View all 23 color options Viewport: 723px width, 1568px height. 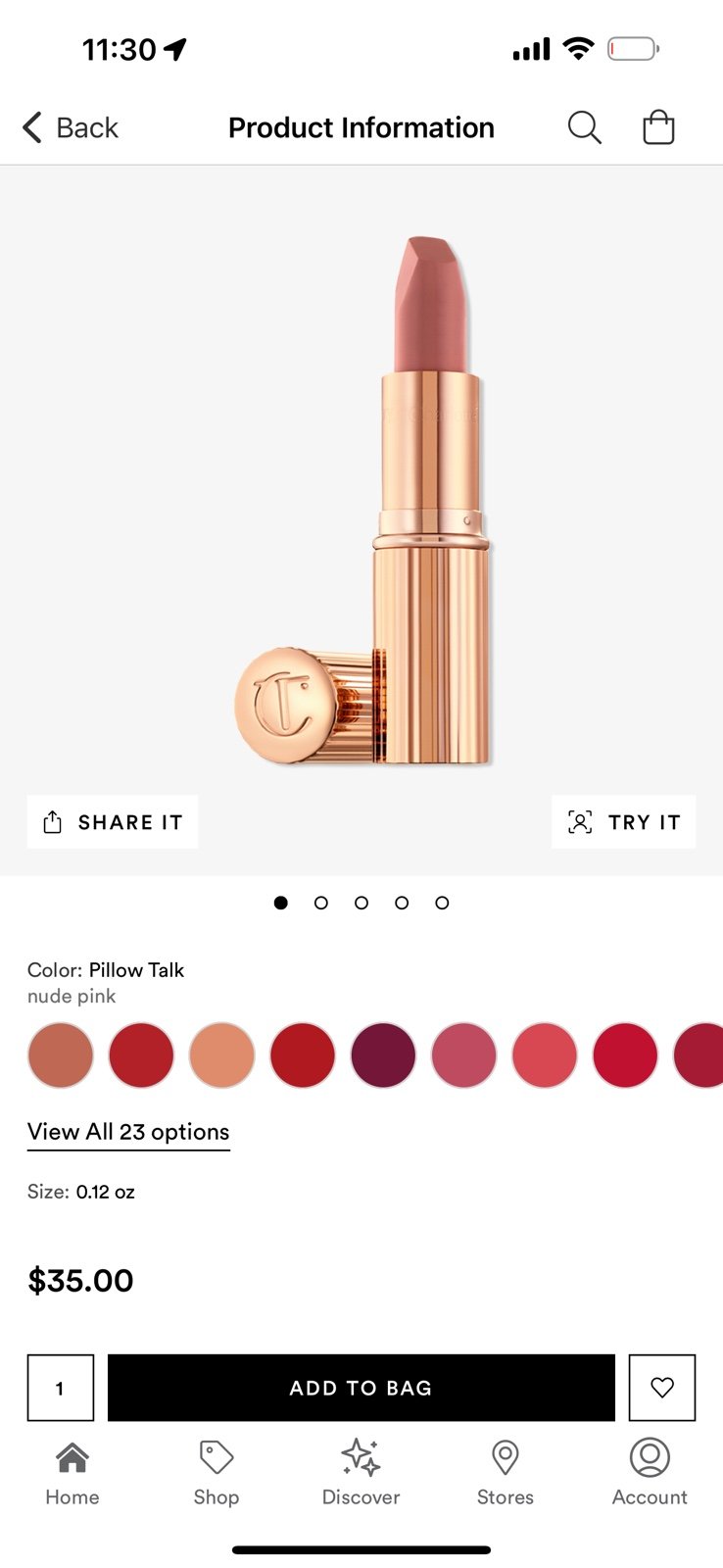point(128,1132)
